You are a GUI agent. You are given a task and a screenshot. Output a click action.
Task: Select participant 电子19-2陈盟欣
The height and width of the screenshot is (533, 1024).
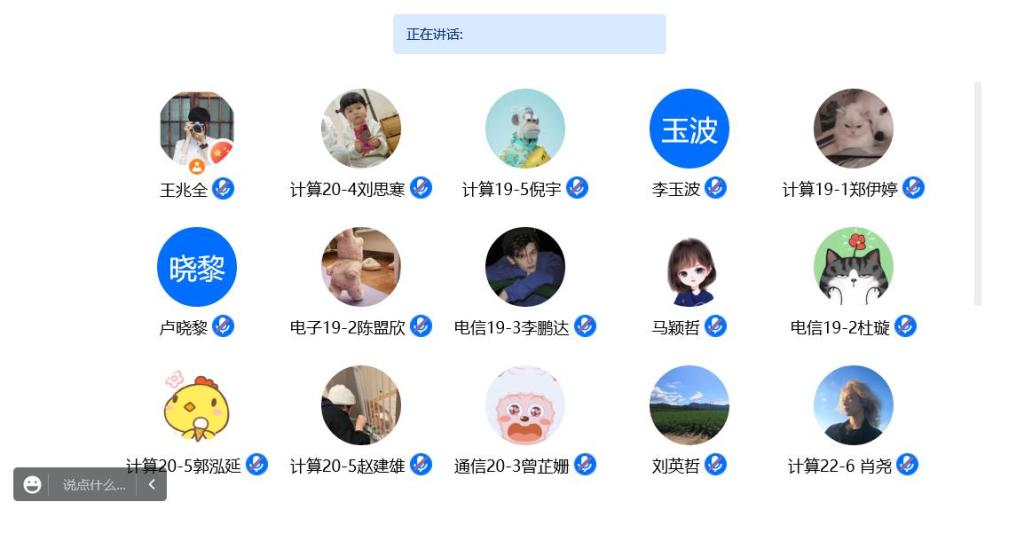click(361, 266)
